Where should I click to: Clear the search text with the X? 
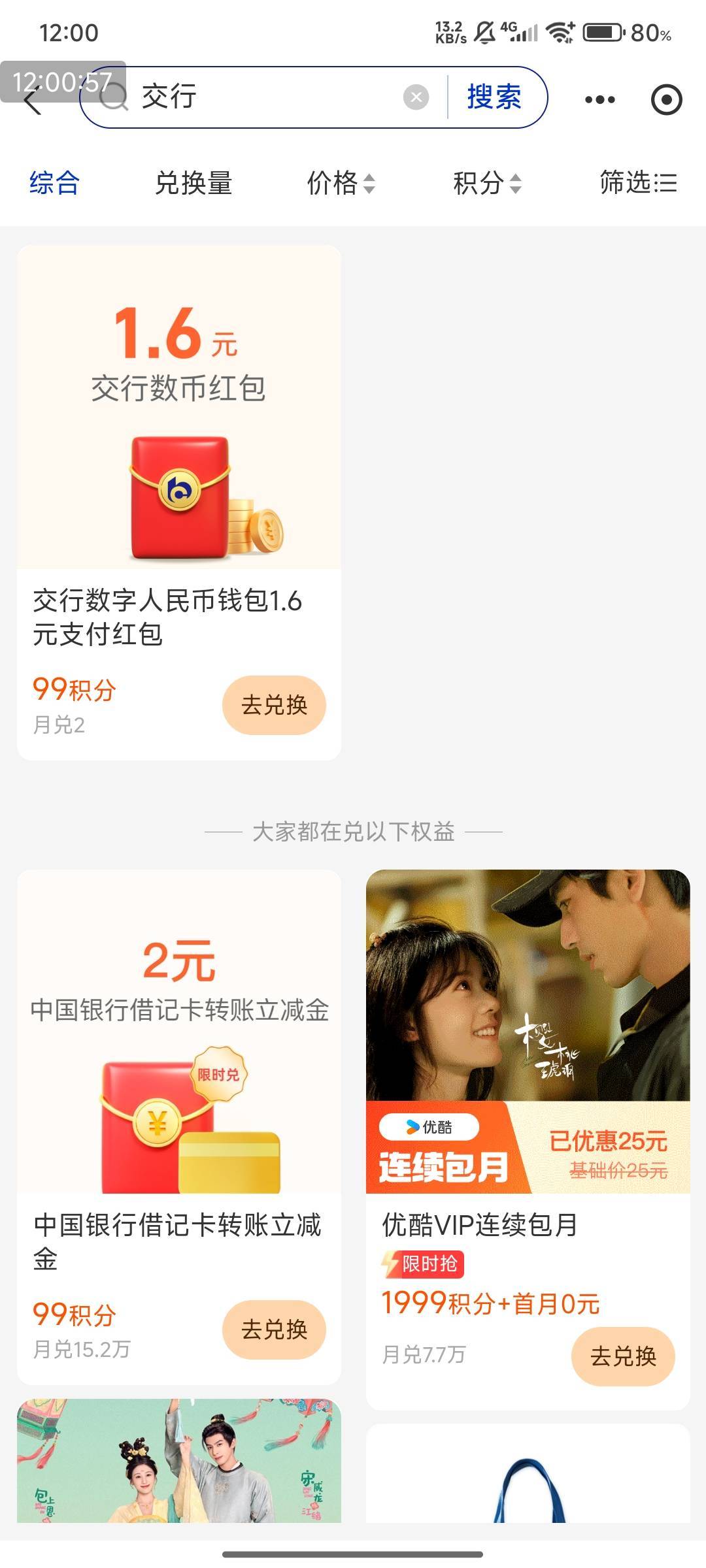pyautogui.click(x=416, y=97)
